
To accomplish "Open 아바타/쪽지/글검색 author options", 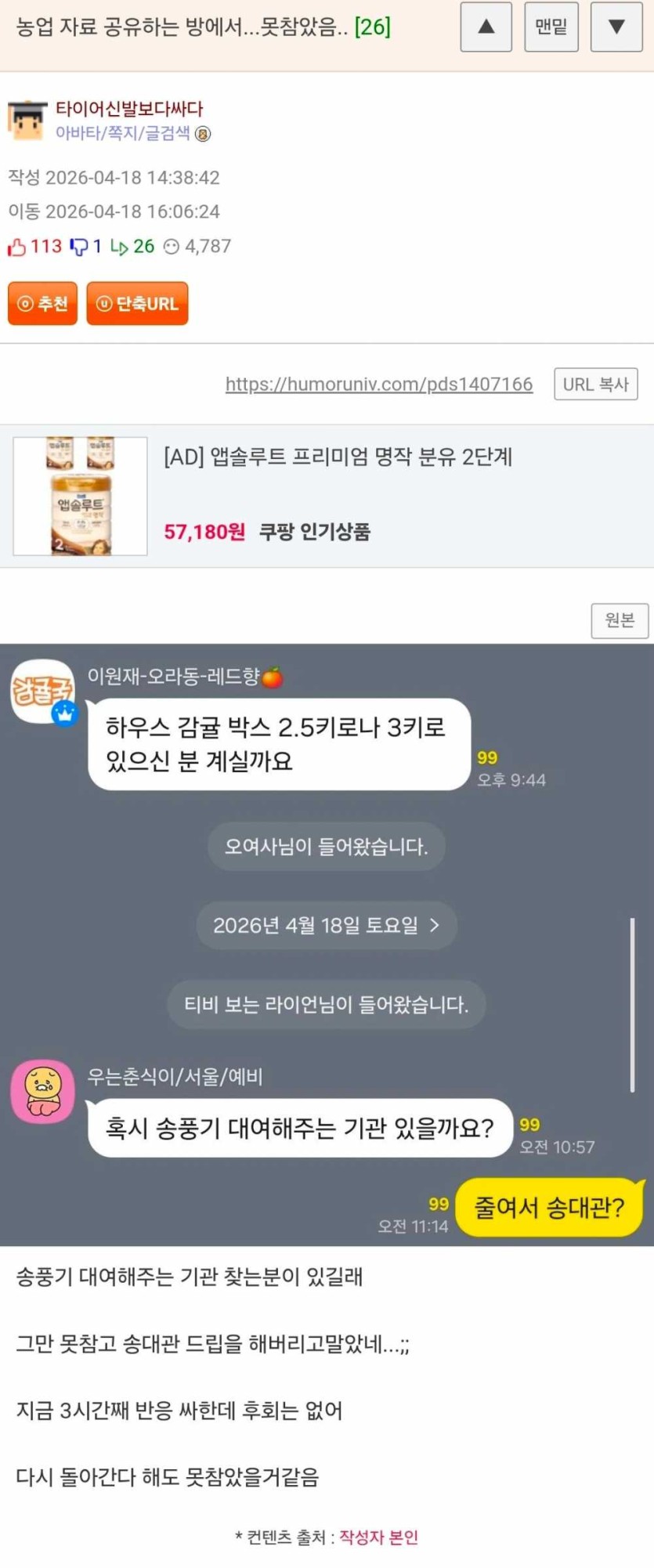I will click(122, 133).
